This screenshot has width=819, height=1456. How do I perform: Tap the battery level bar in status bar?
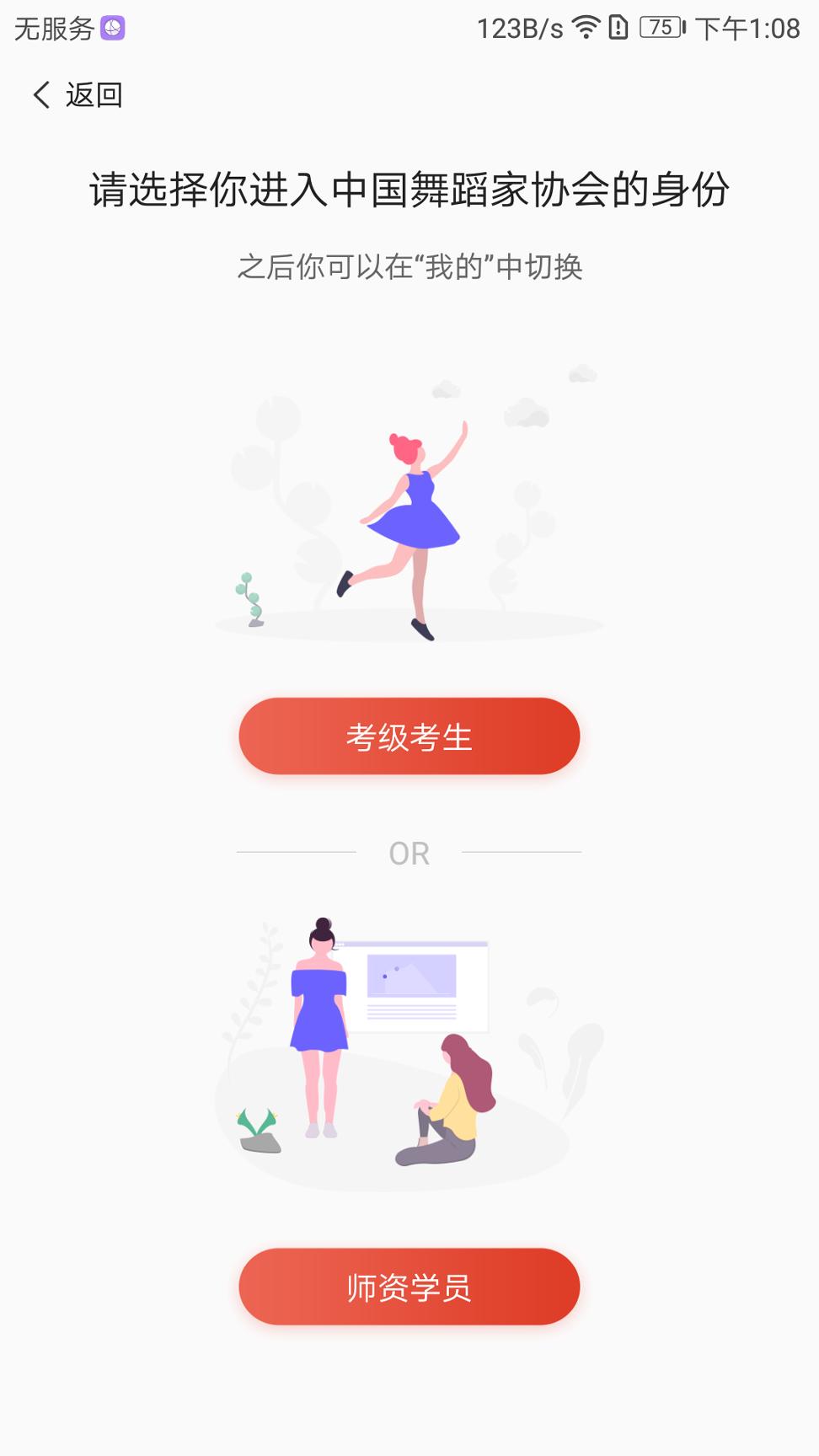661,28
